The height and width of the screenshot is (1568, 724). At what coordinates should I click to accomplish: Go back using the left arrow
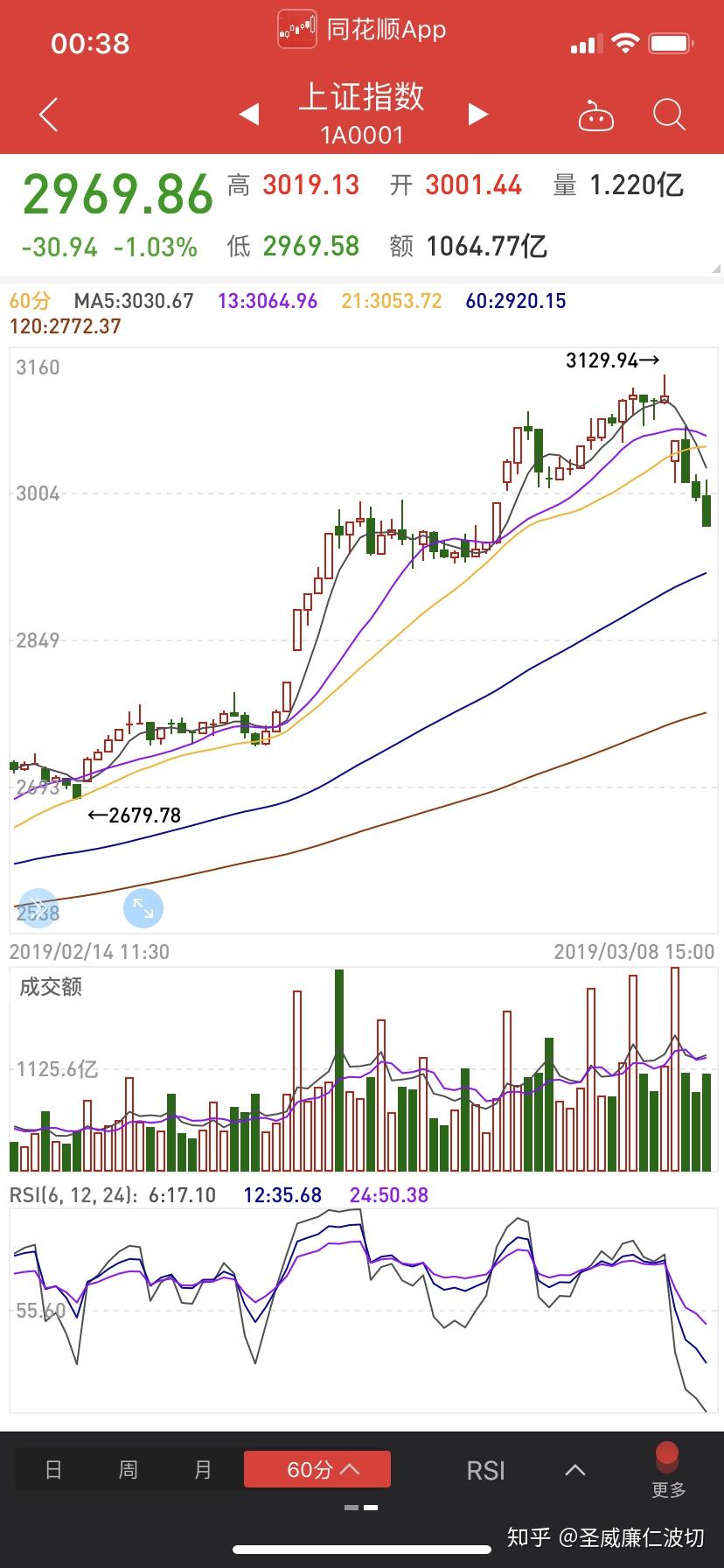click(x=49, y=115)
